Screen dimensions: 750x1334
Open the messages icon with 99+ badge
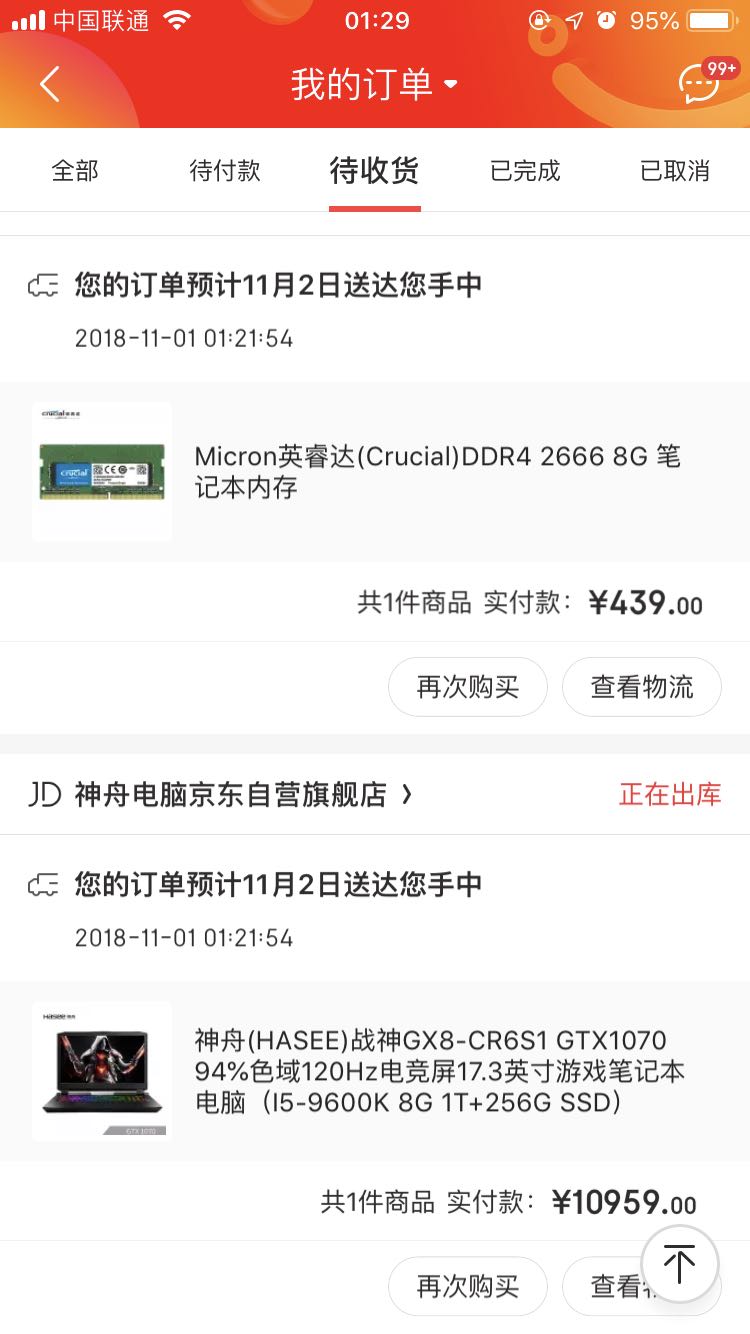pyautogui.click(x=700, y=83)
